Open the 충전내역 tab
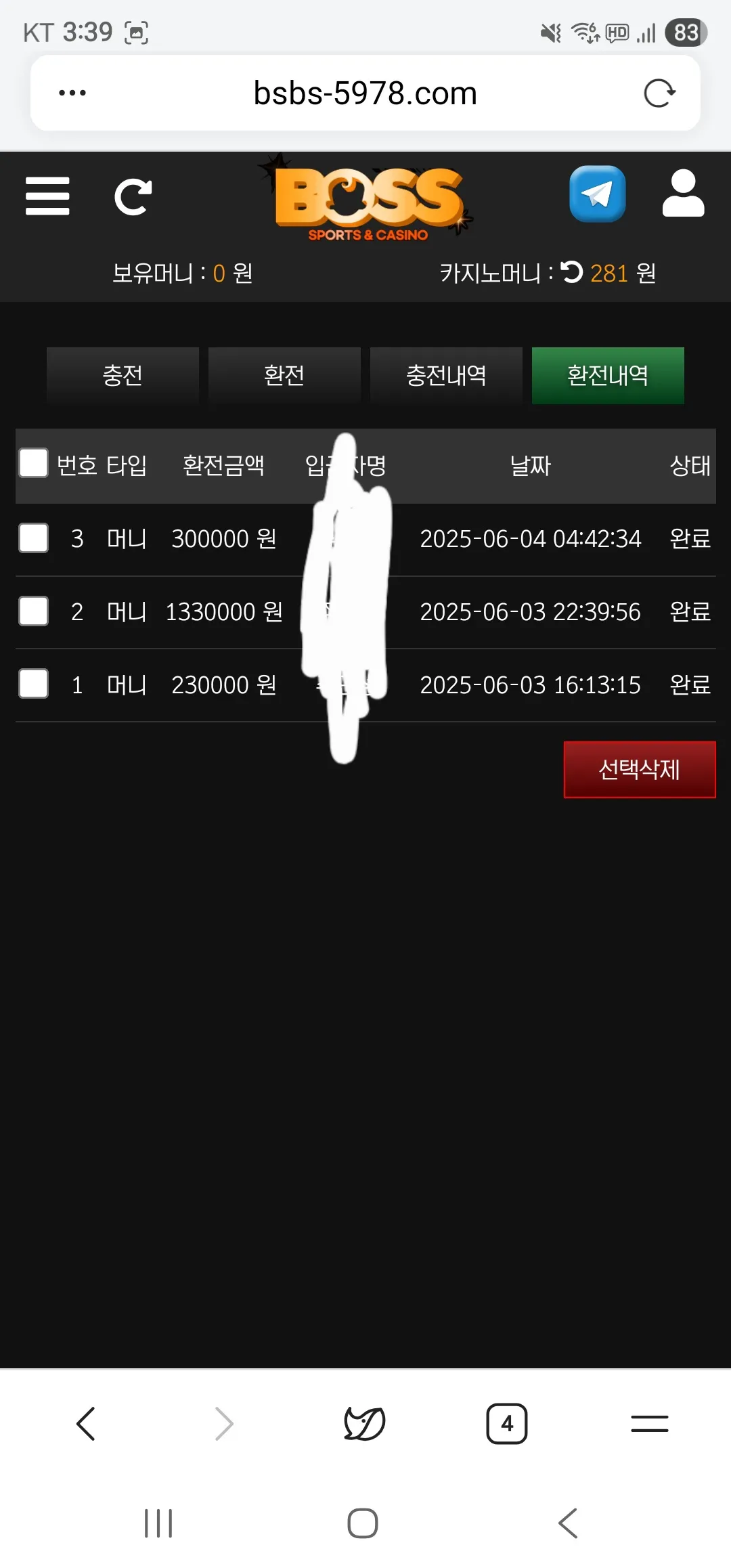Image resolution: width=731 pixels, height=1568 pixels. tap(446, 376)
